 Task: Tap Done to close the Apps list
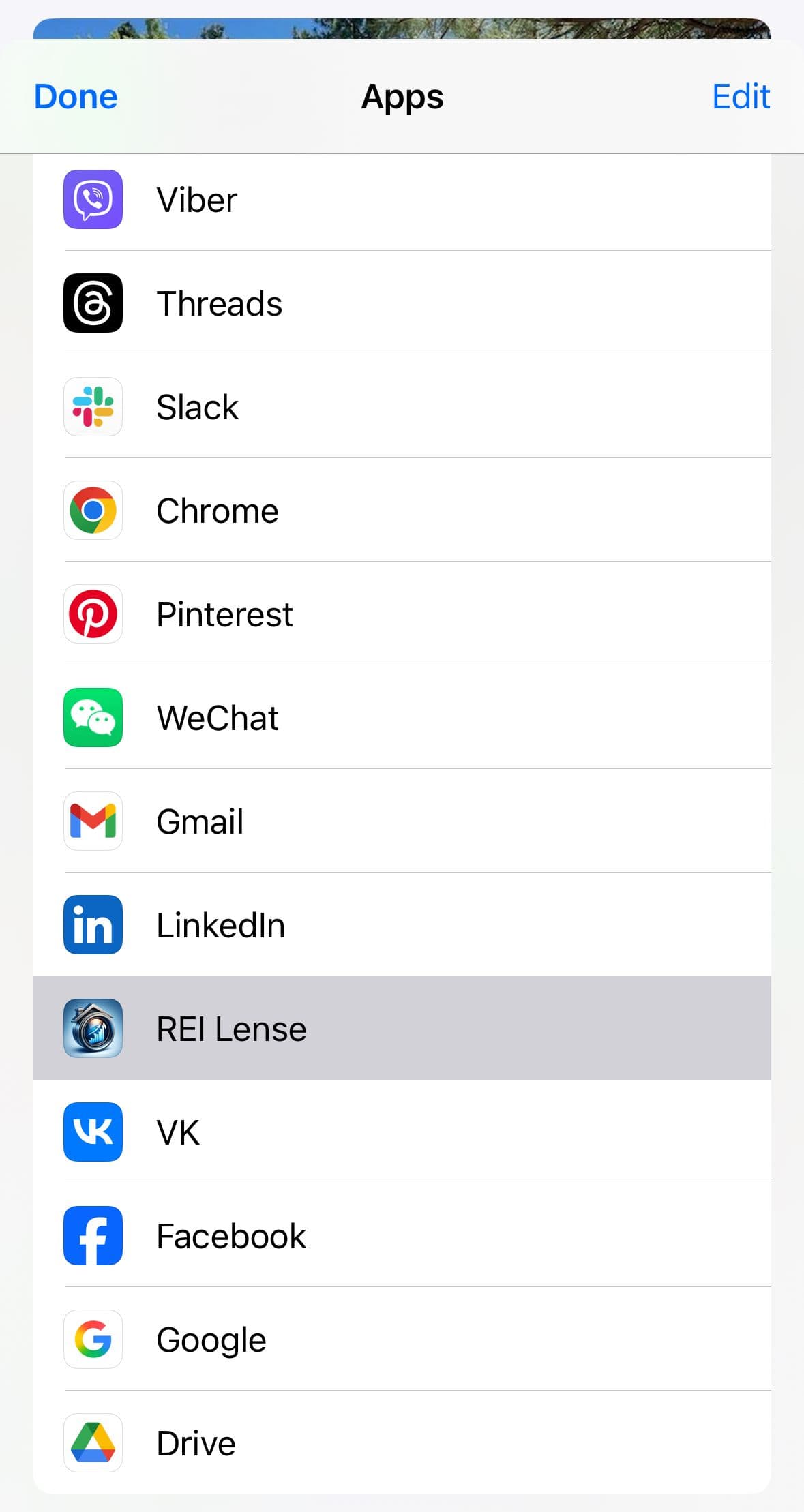(76, 97)
